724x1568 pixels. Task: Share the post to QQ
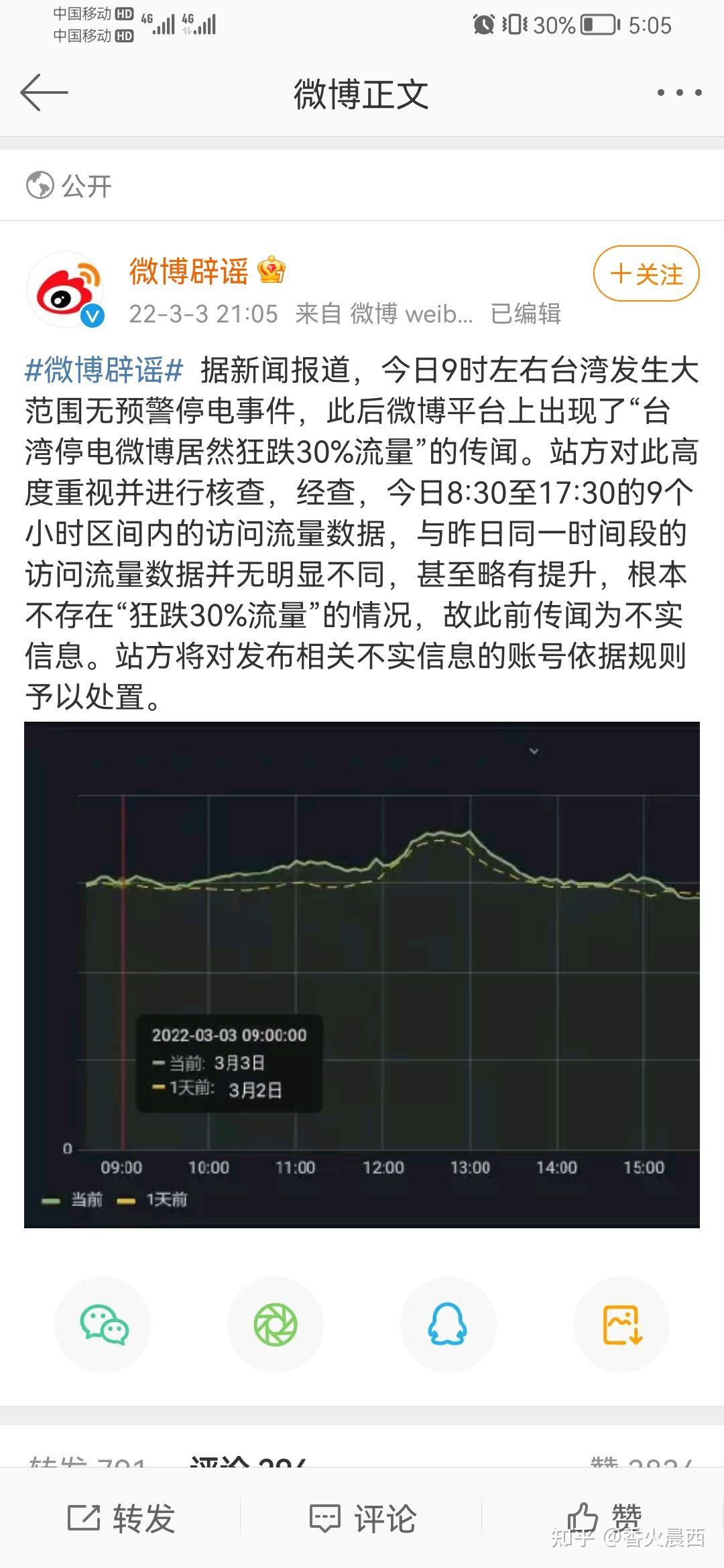pyautogui.click(x=448, y=1324)
